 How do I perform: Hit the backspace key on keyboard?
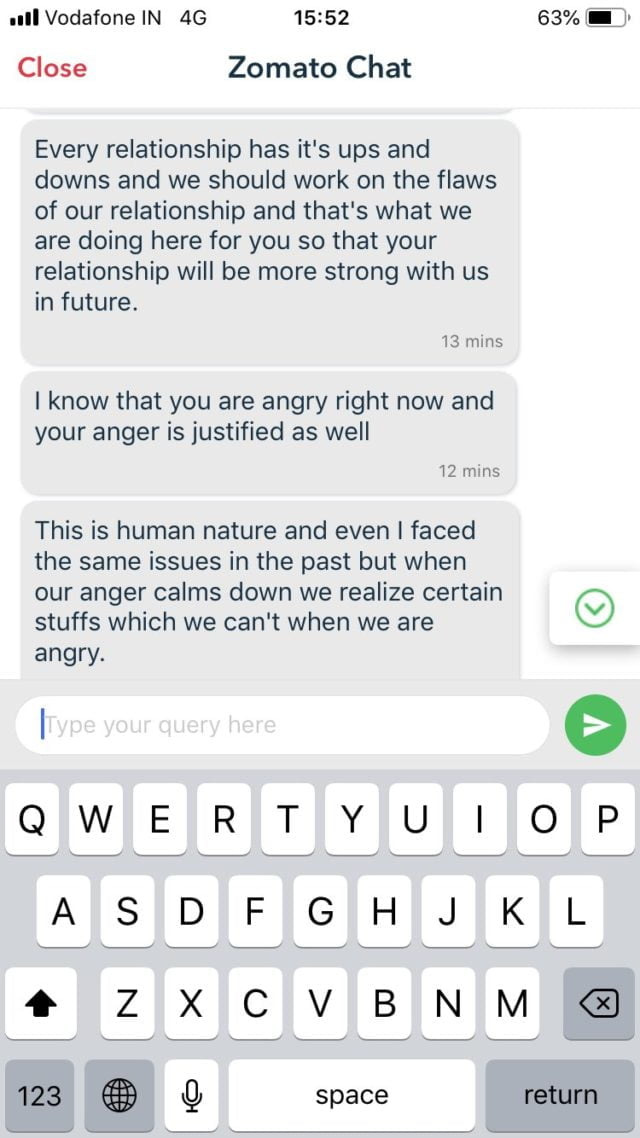(598, 1003)
